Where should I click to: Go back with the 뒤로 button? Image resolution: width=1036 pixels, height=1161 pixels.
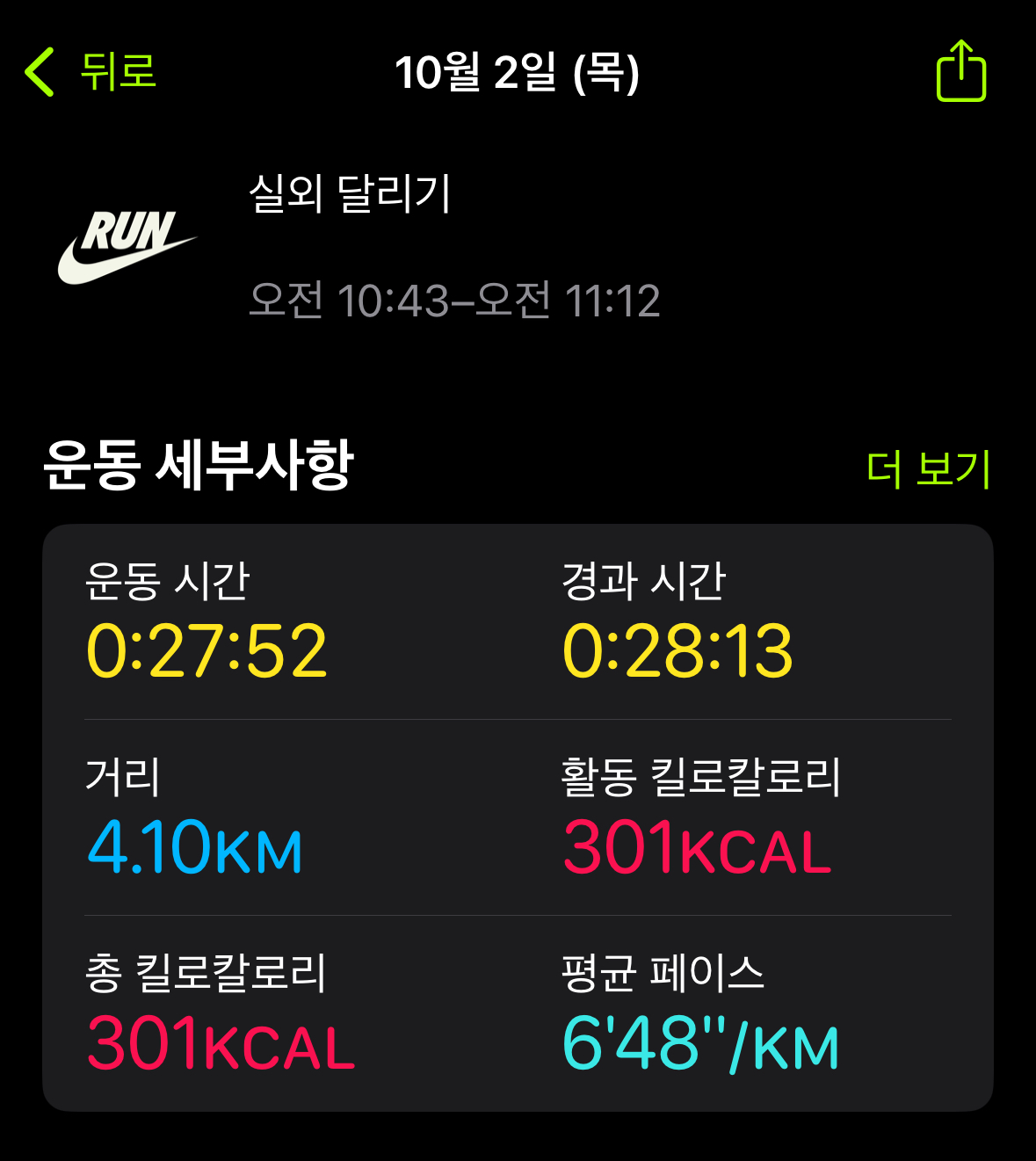(91, 72)
